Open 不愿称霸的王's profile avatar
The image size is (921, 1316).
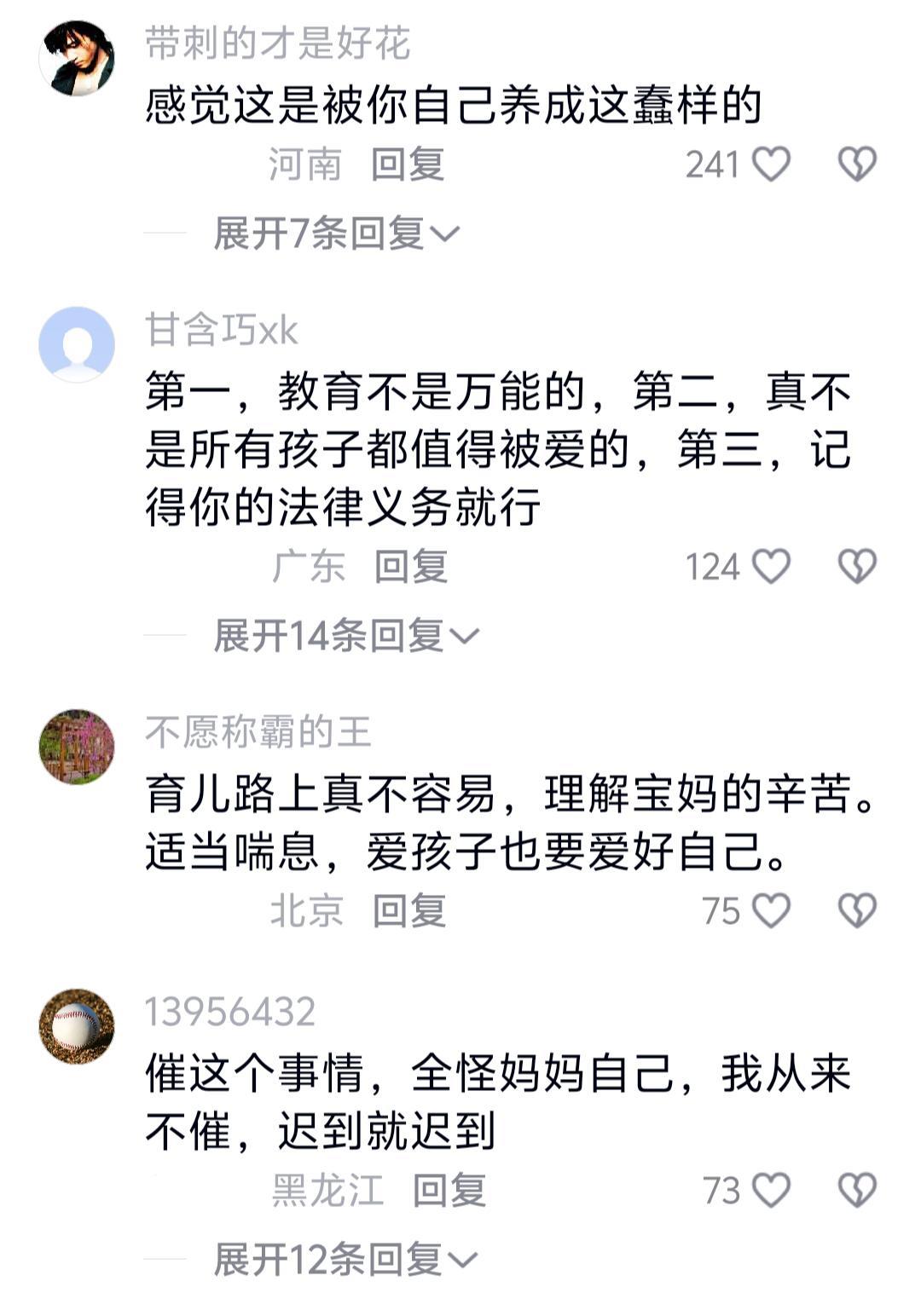pos(77,747)
